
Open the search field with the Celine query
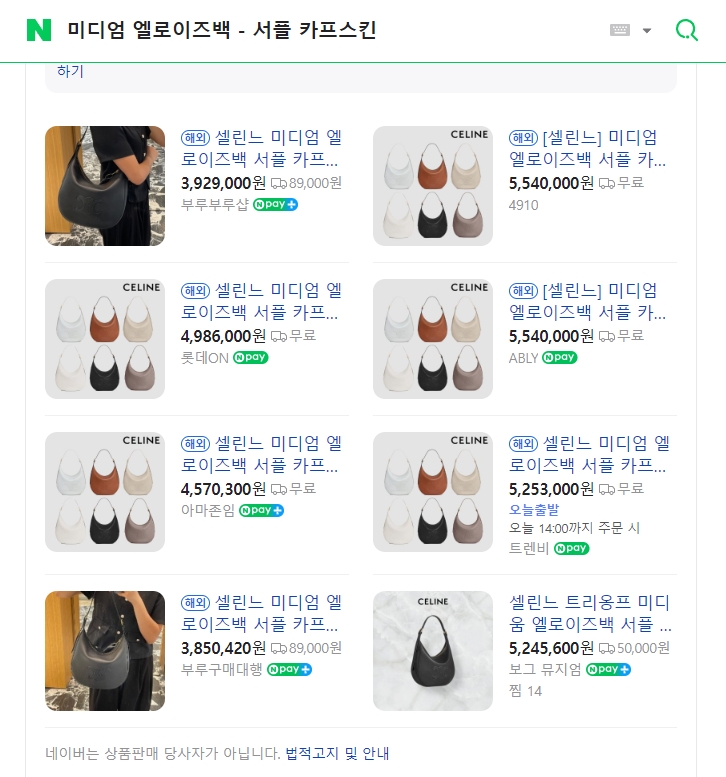click(x=222, y=30)
